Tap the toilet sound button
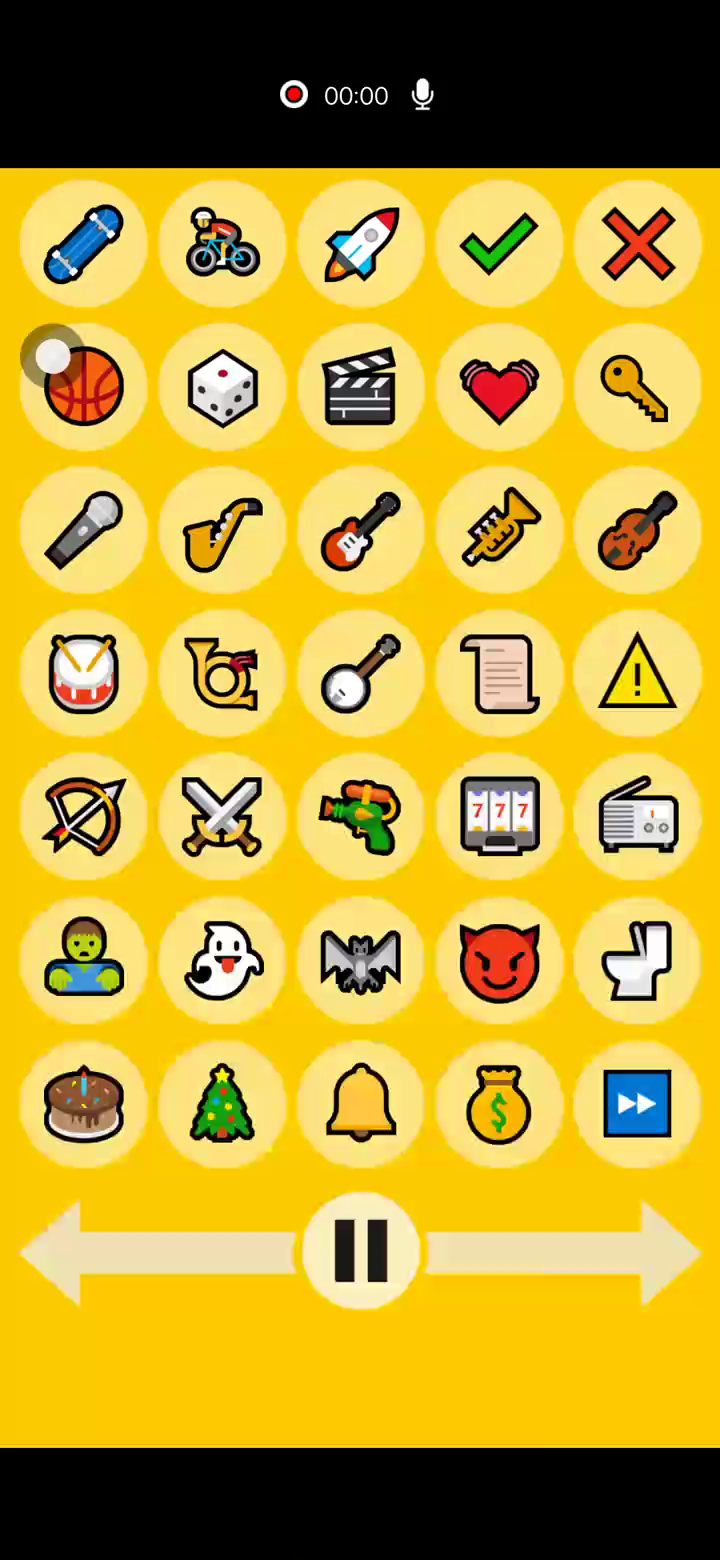This screenshot has height=1560, width=720. pos(637,960)
